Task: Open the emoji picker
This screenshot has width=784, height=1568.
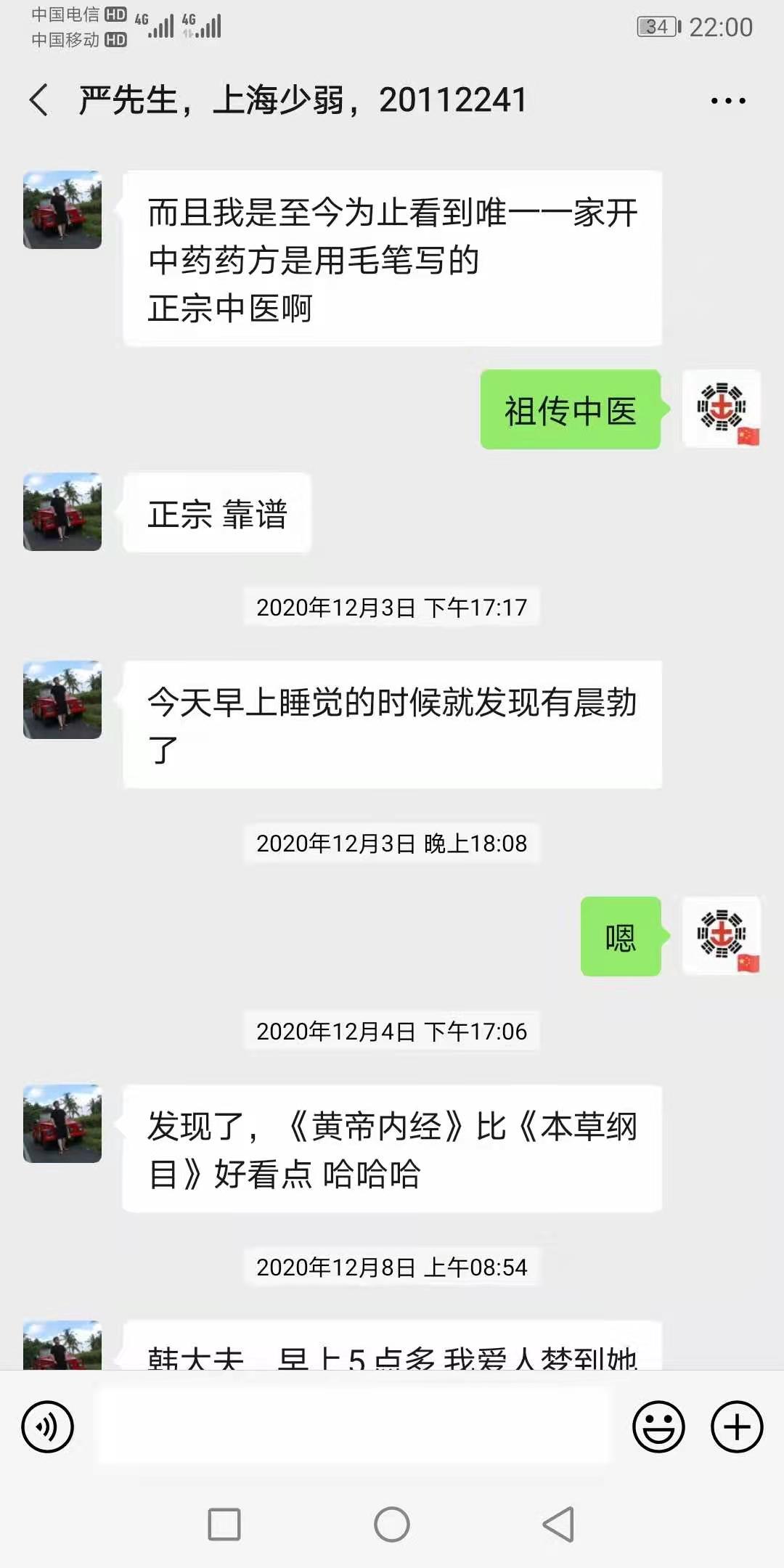Action: (658, 1426)
